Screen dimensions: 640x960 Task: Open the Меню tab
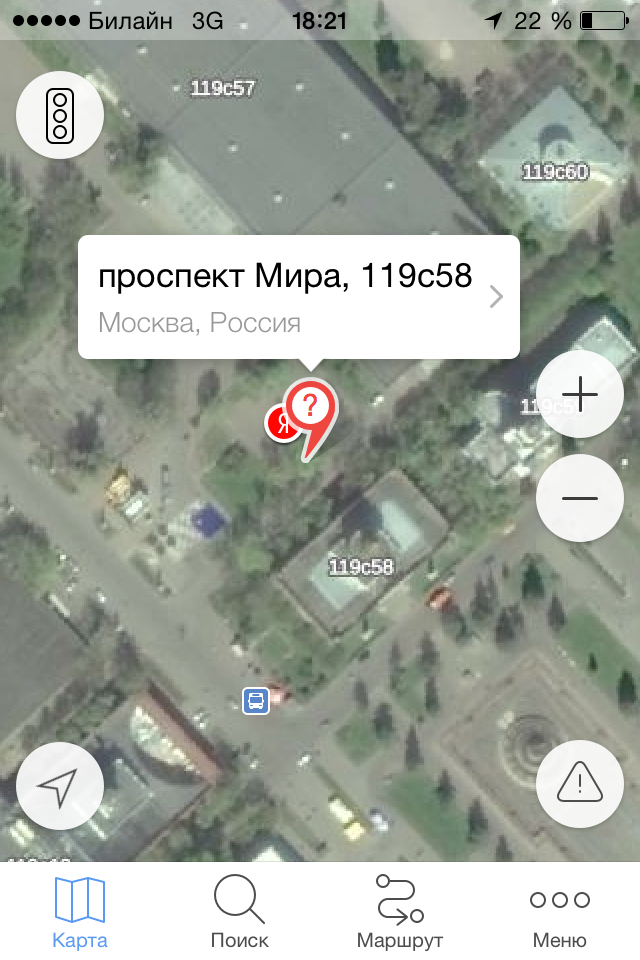point(560,912)
